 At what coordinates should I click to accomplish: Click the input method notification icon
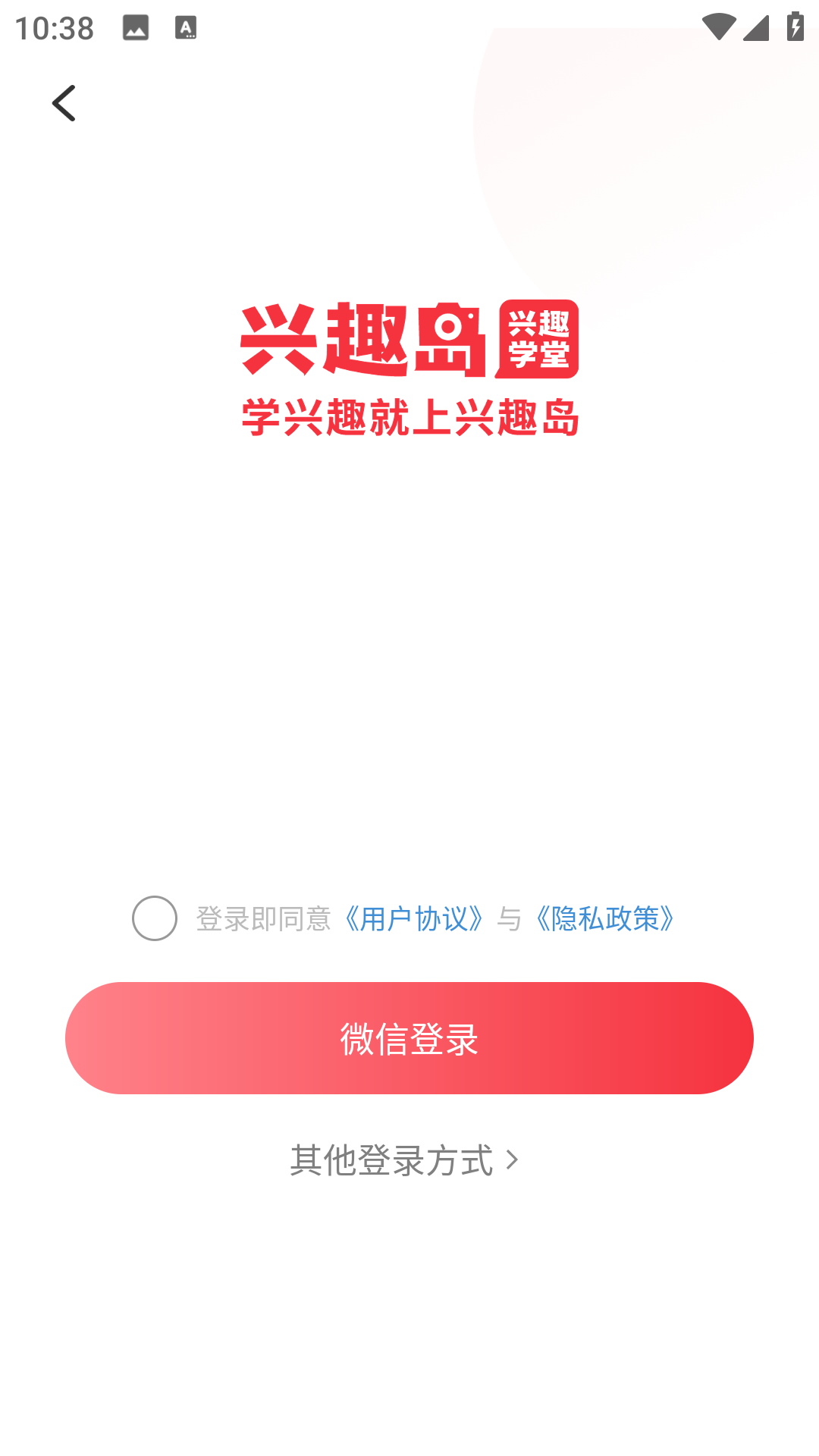[185, 27]
